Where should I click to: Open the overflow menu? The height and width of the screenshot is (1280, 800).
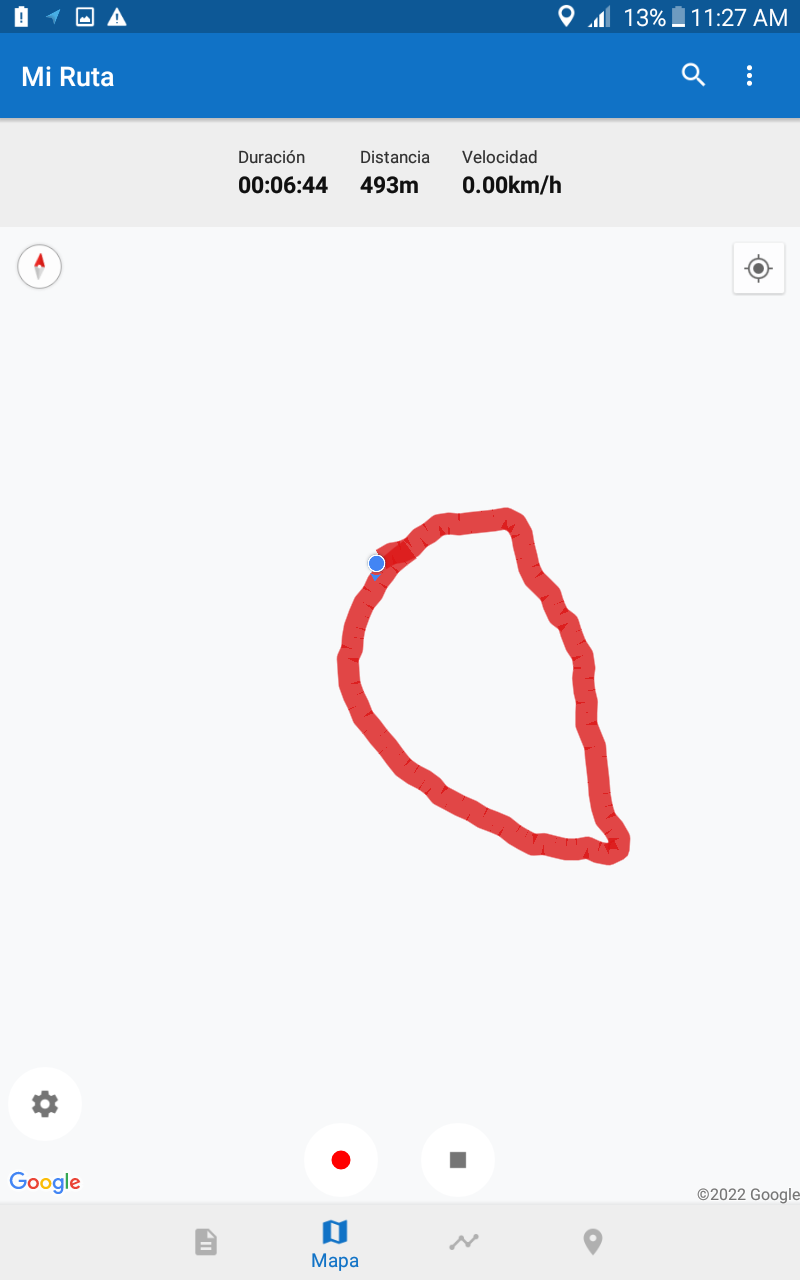[750, 75]
